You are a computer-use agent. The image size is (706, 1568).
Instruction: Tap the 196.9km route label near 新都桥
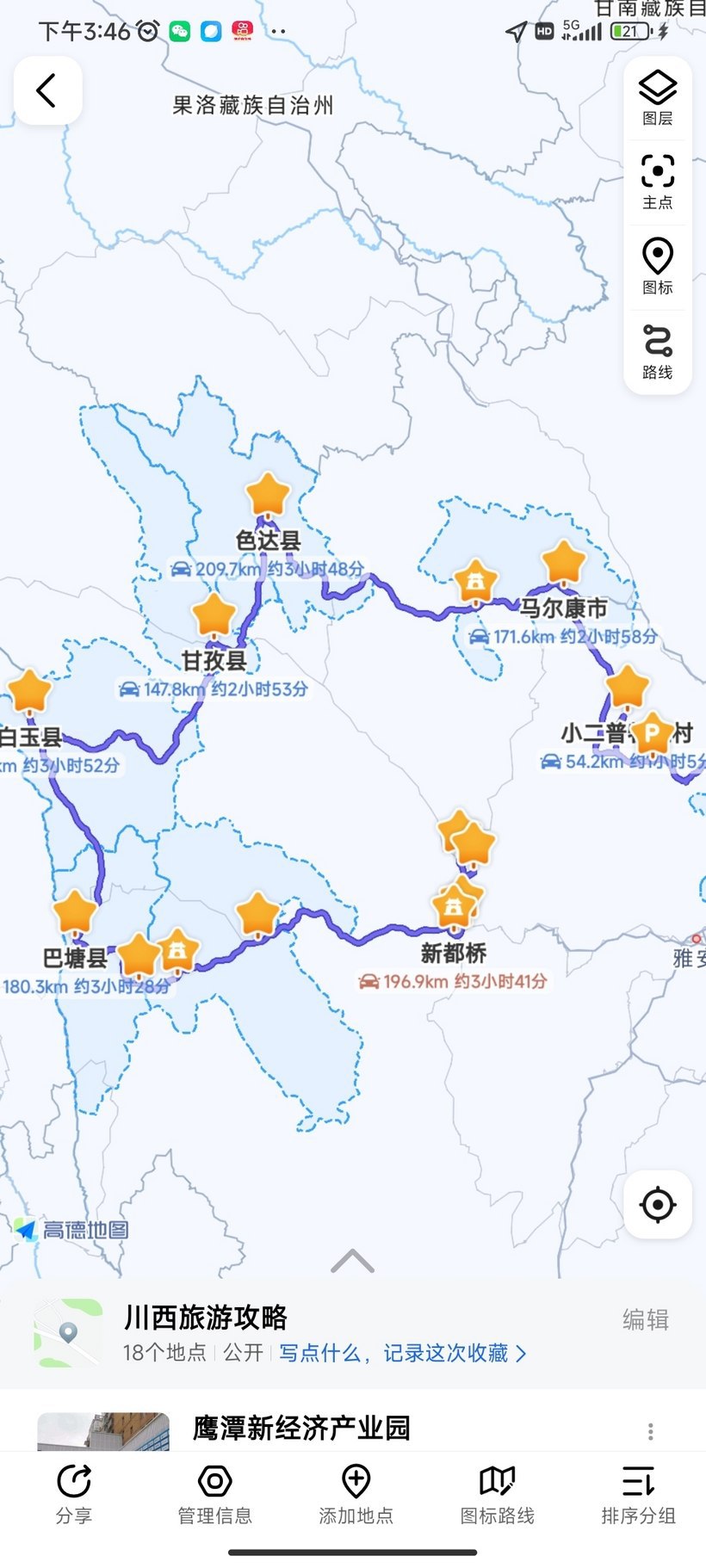453,981
